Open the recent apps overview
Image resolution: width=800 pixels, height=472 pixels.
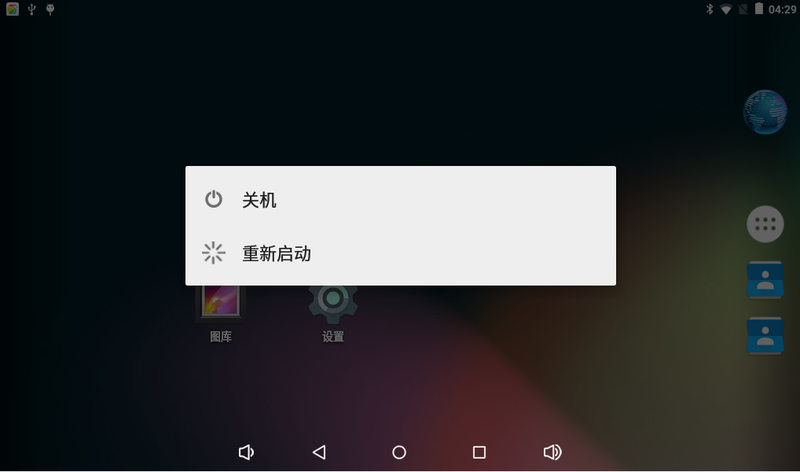pos(479,452)
